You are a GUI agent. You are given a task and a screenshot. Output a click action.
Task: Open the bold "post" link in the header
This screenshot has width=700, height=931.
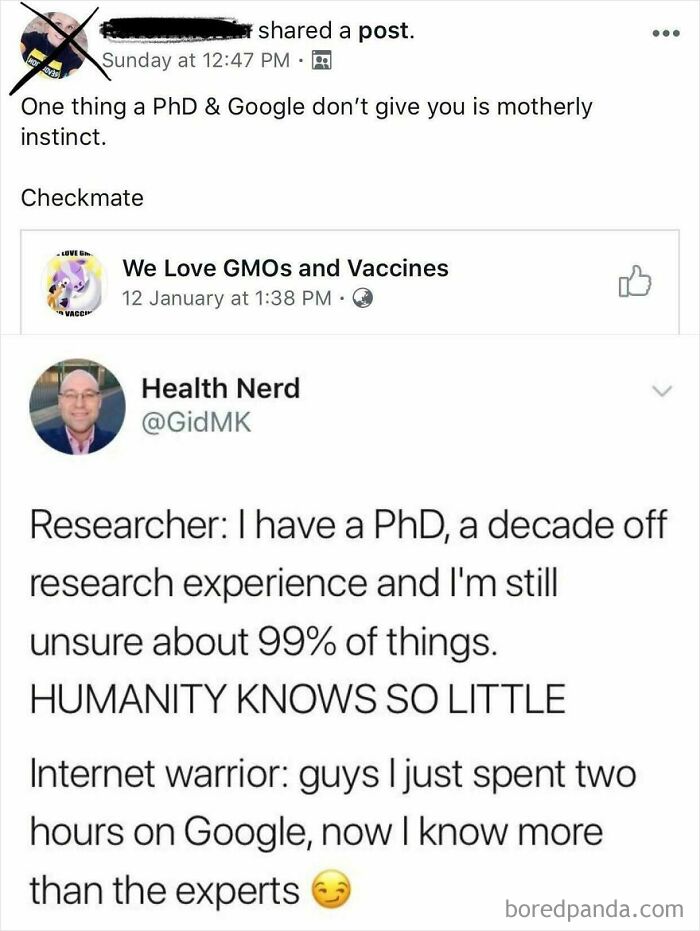[x=384, y=31]
